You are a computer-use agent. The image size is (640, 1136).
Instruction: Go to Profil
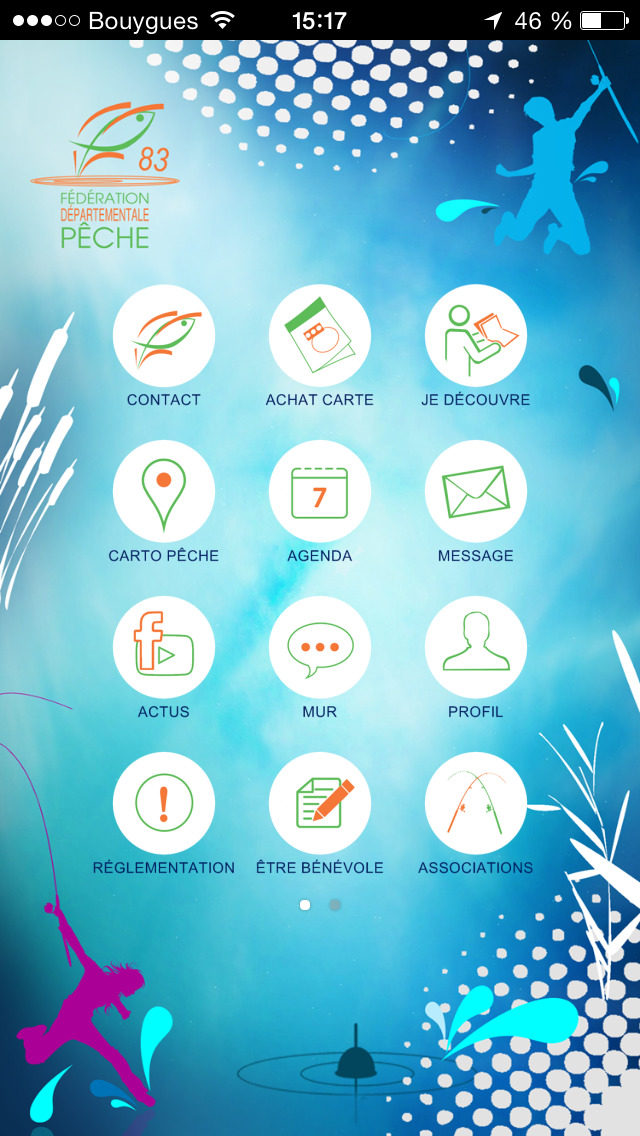476,647
